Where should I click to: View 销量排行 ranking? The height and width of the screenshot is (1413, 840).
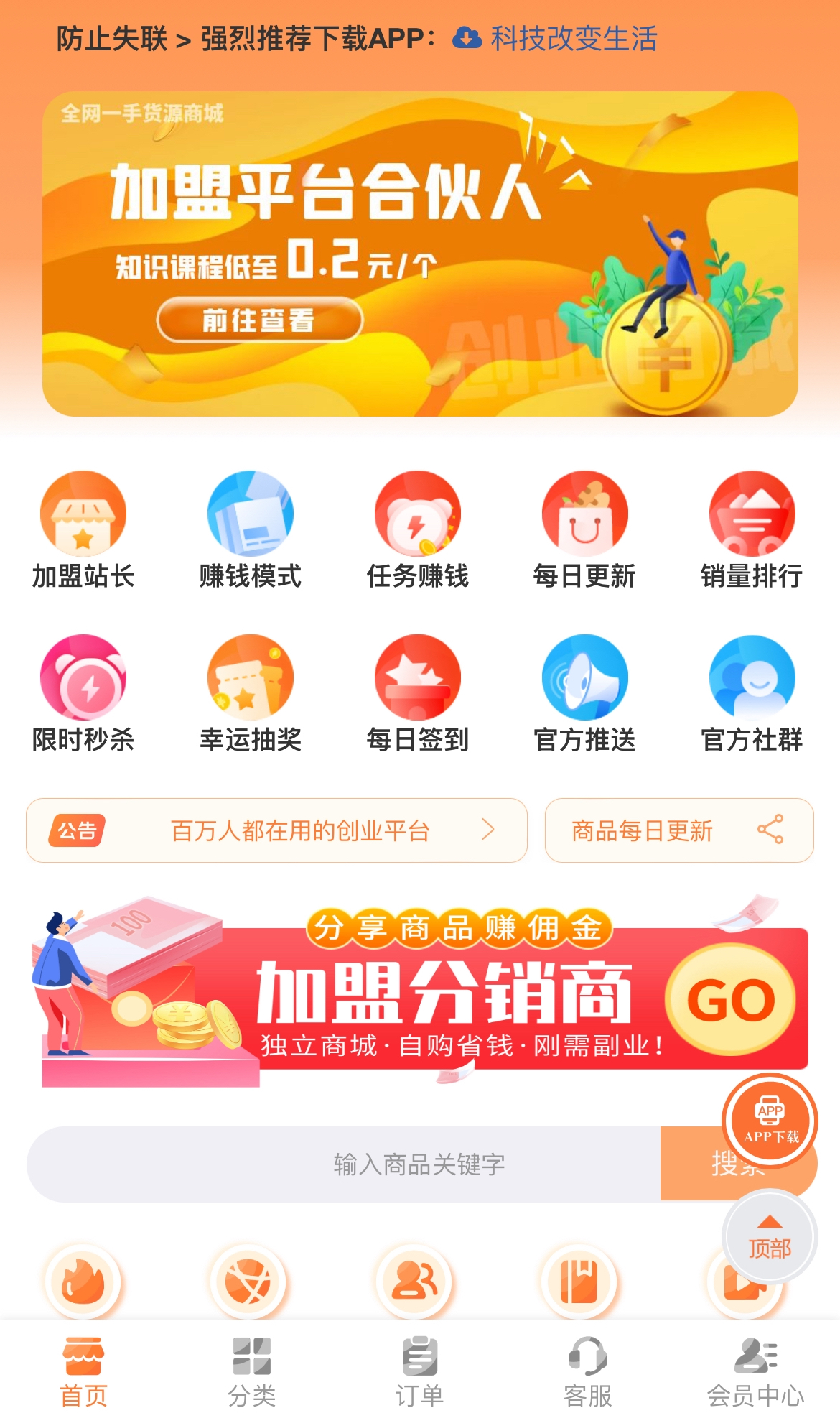click(x=752, y=530)
